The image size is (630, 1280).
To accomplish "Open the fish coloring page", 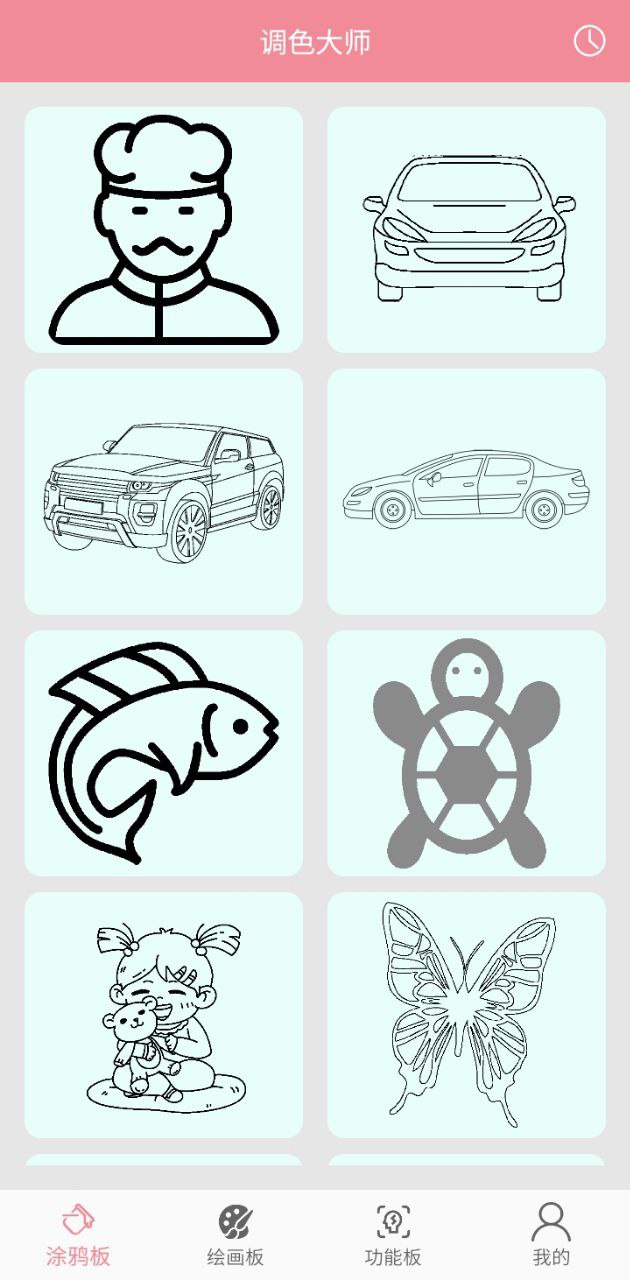I will point(163,753).
